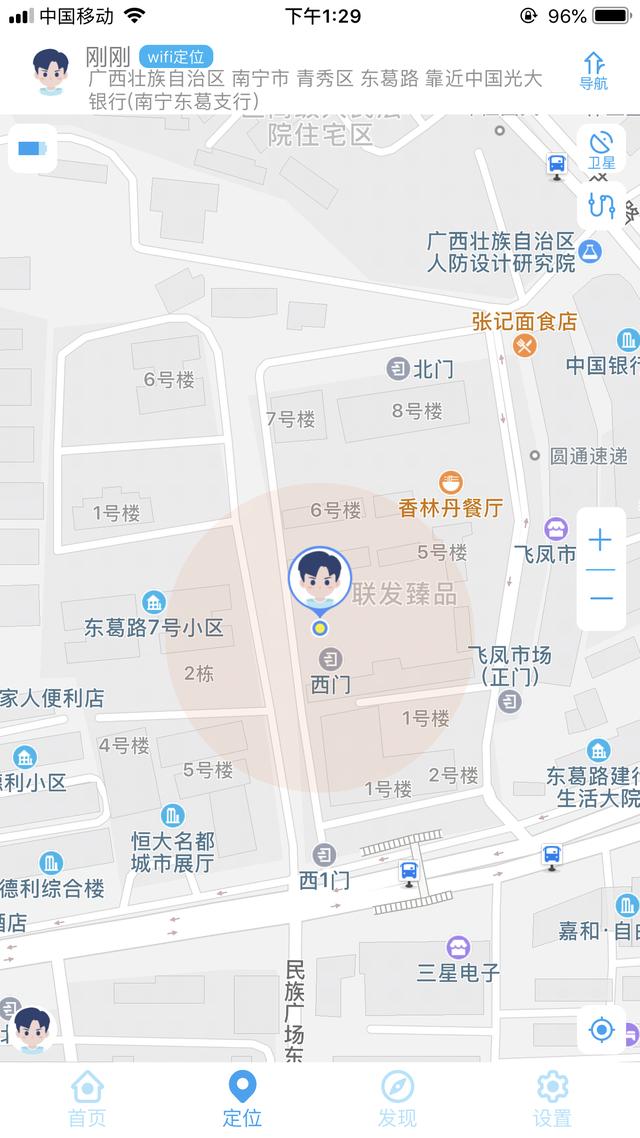Select the avatar at bottom left corner
The height and width of the screenshot is (1138, 640).
pos(32,1030)
